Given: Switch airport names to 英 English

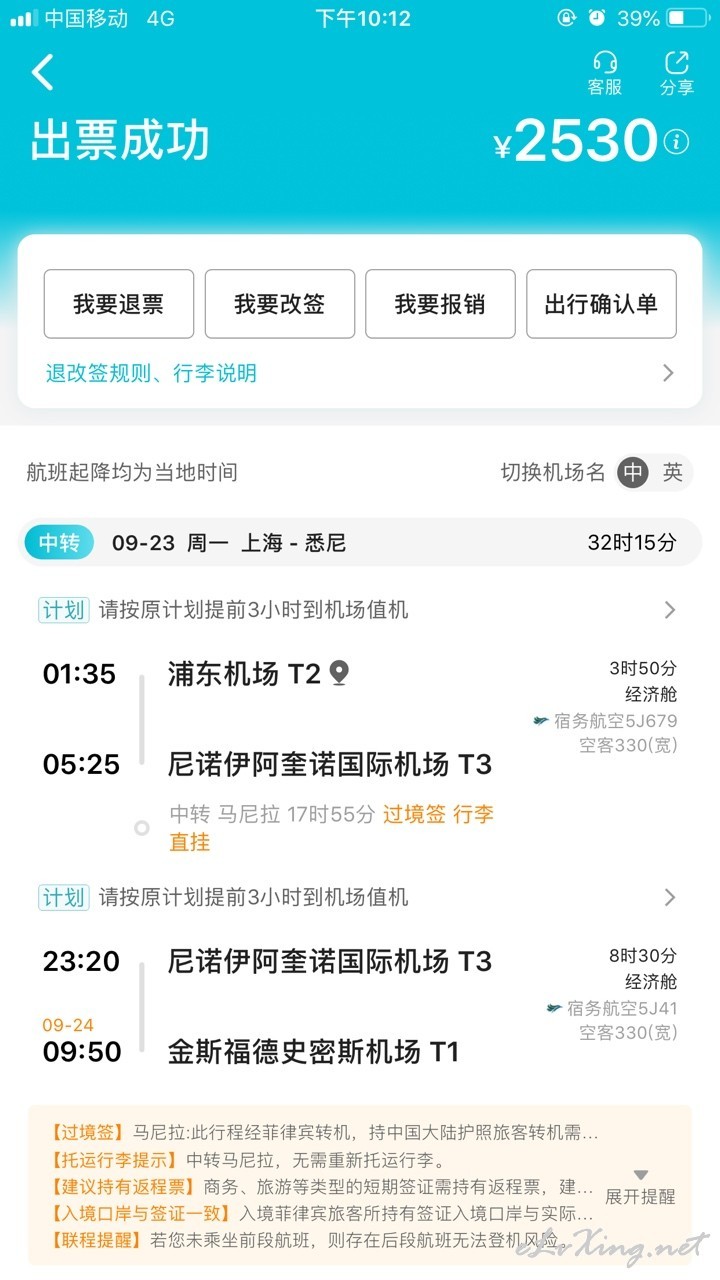Looking at the screenshot, I should pyautogui.click(x=673, y=472).
